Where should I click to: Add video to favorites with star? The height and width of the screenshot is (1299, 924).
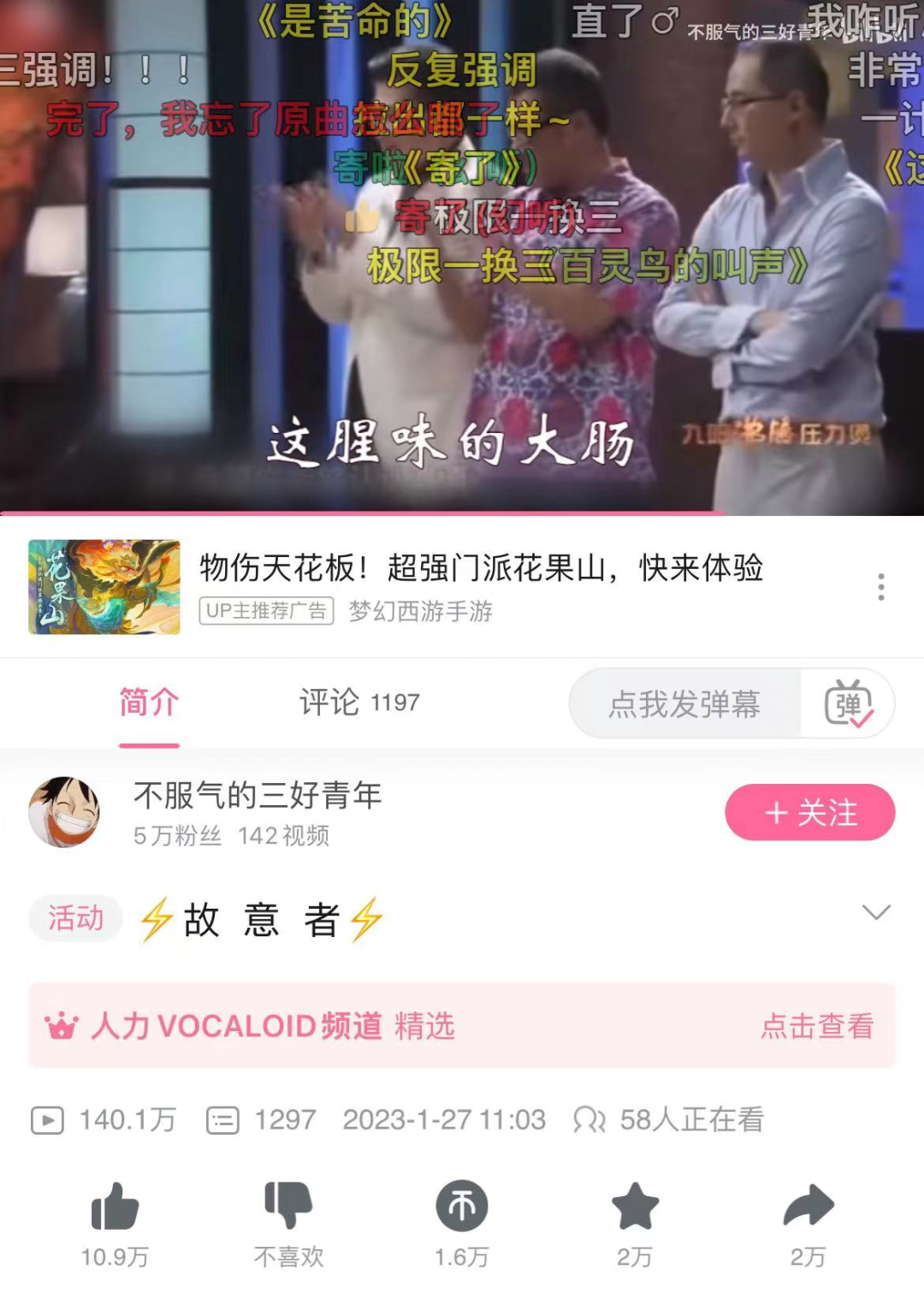click(635, 1207)
